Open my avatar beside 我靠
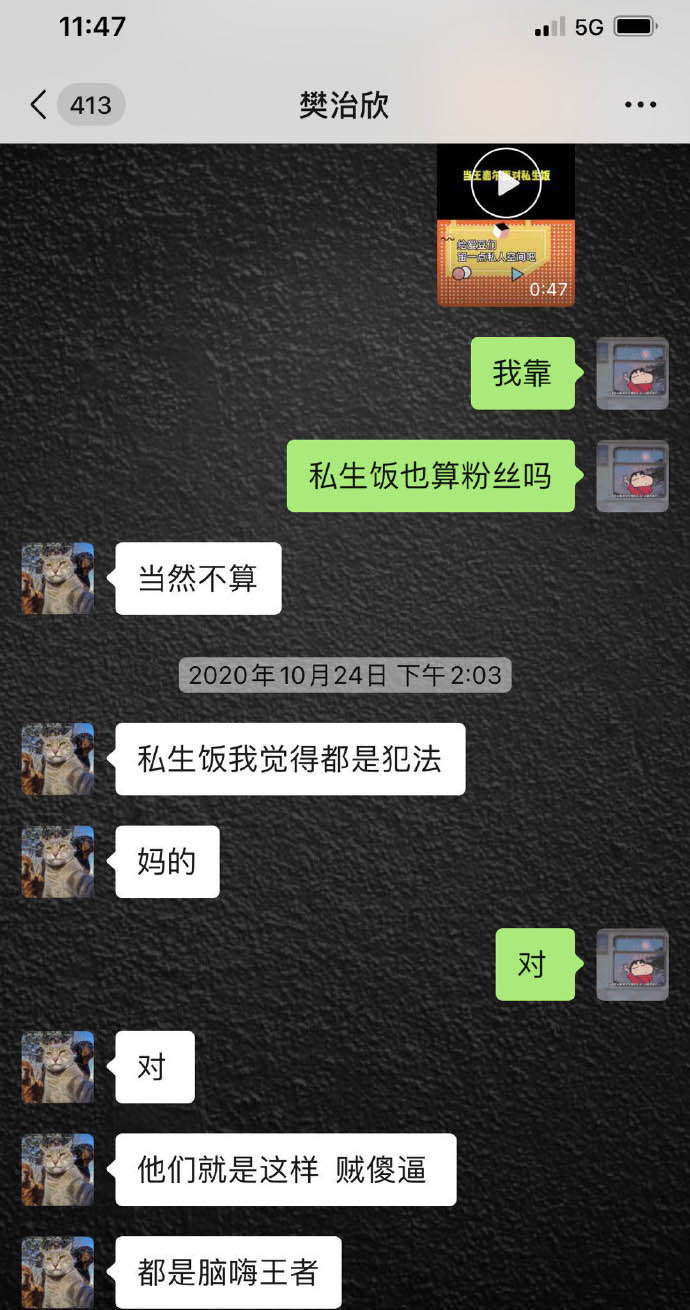 (632, 373)
